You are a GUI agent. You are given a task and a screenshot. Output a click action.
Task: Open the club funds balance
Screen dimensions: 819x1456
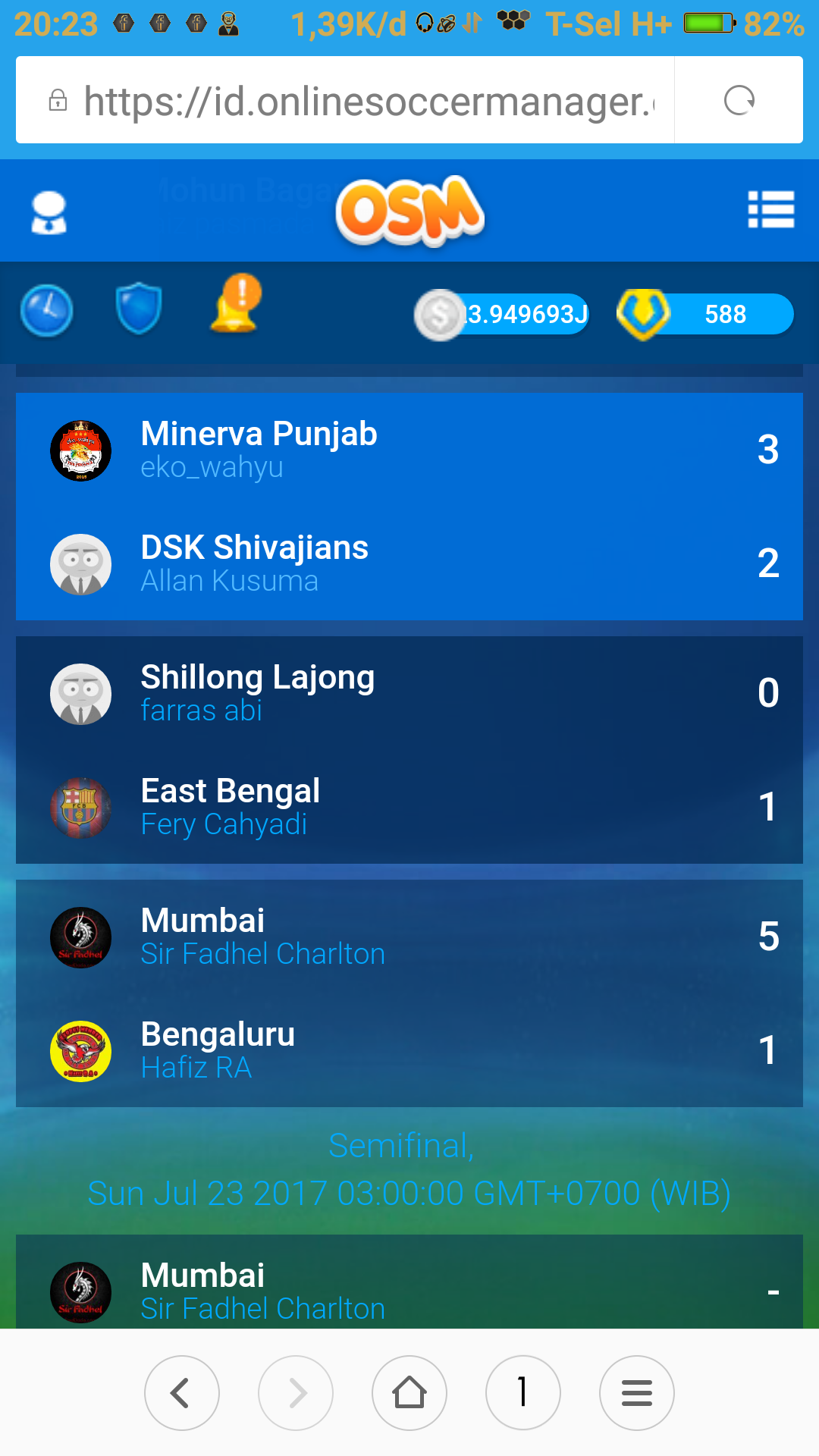pyautogui.click(x=504, y=314)
